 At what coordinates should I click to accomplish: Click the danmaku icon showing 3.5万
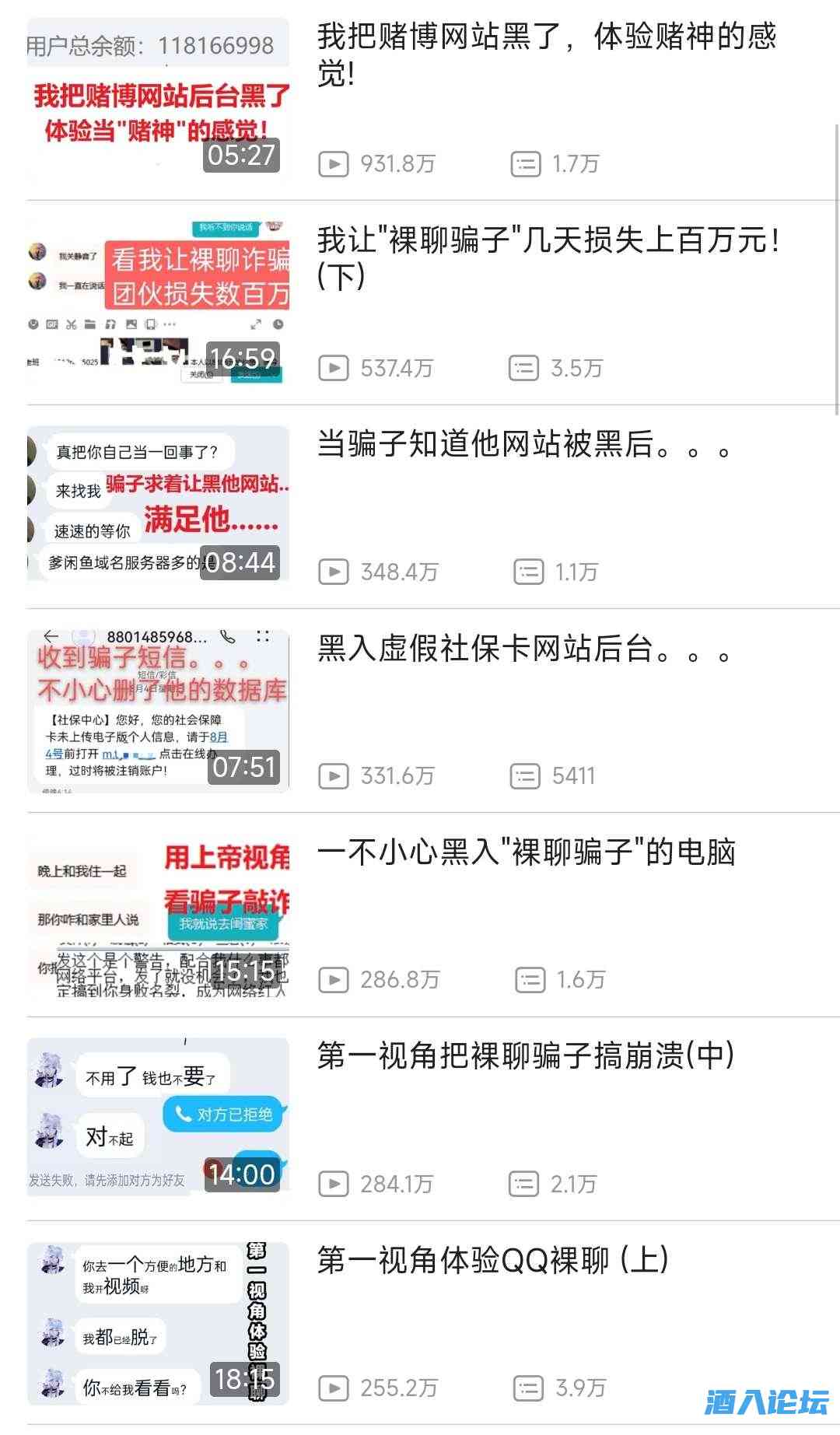529,367
